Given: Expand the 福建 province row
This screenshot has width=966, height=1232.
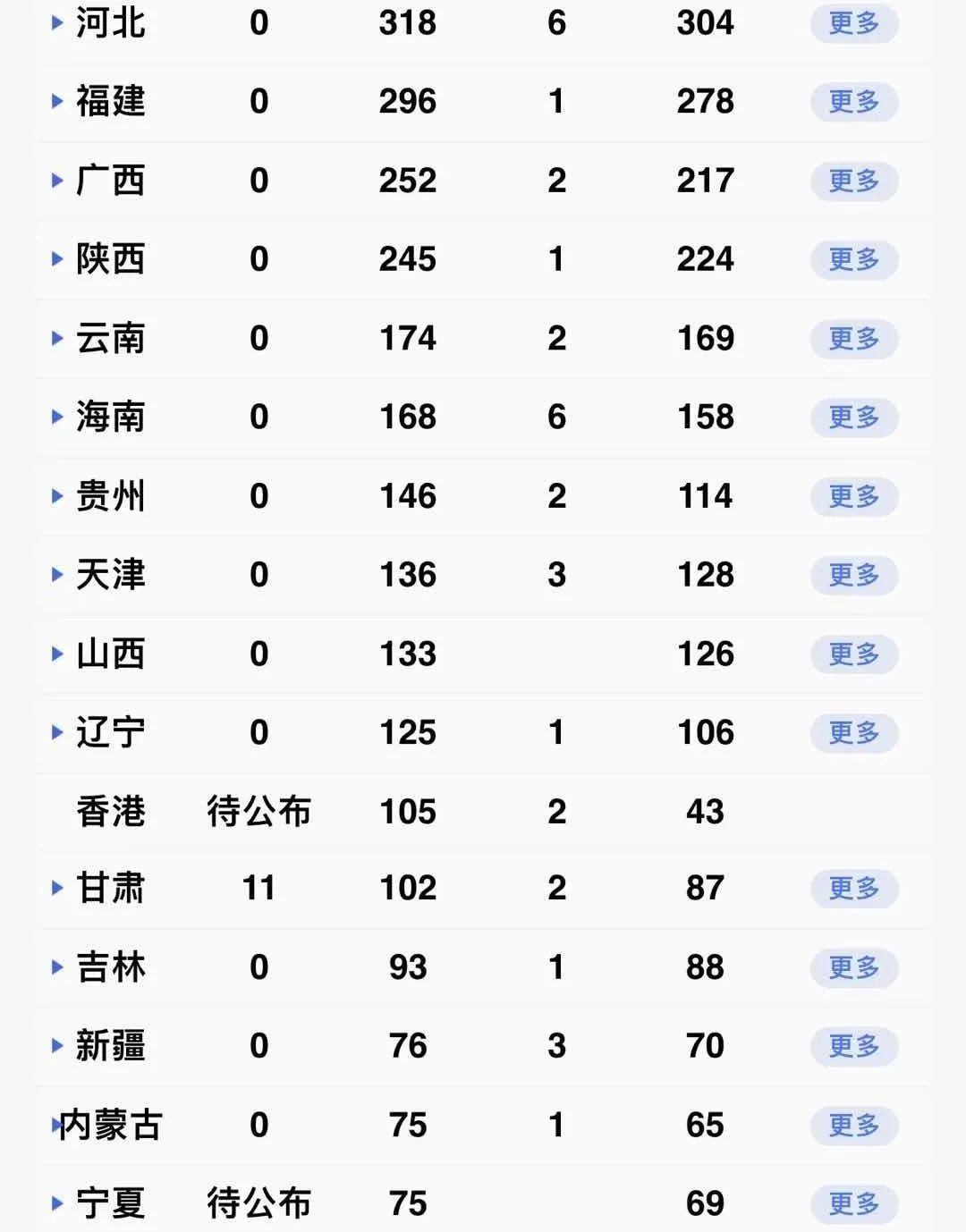Looking at the screenshot, I should [58, 102].
